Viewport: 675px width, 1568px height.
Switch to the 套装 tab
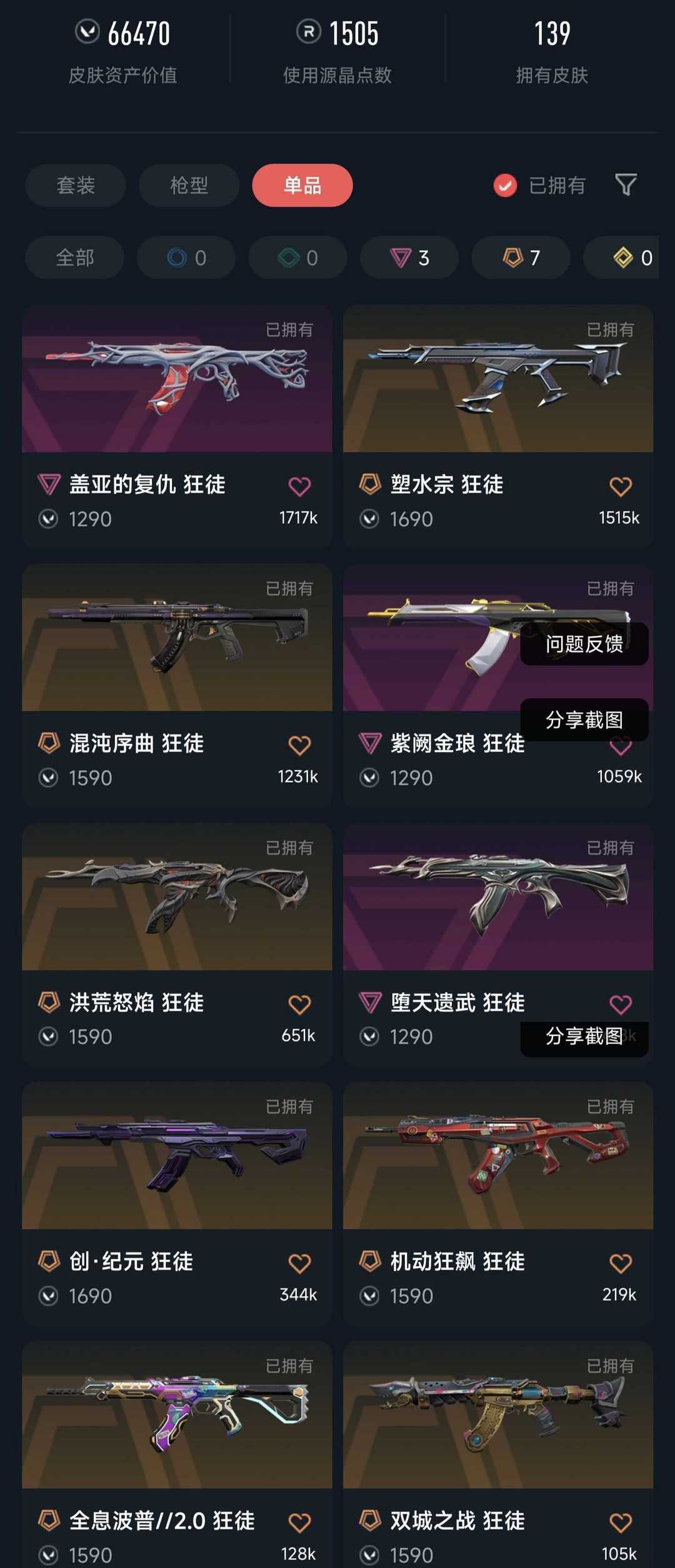[76, 185]
